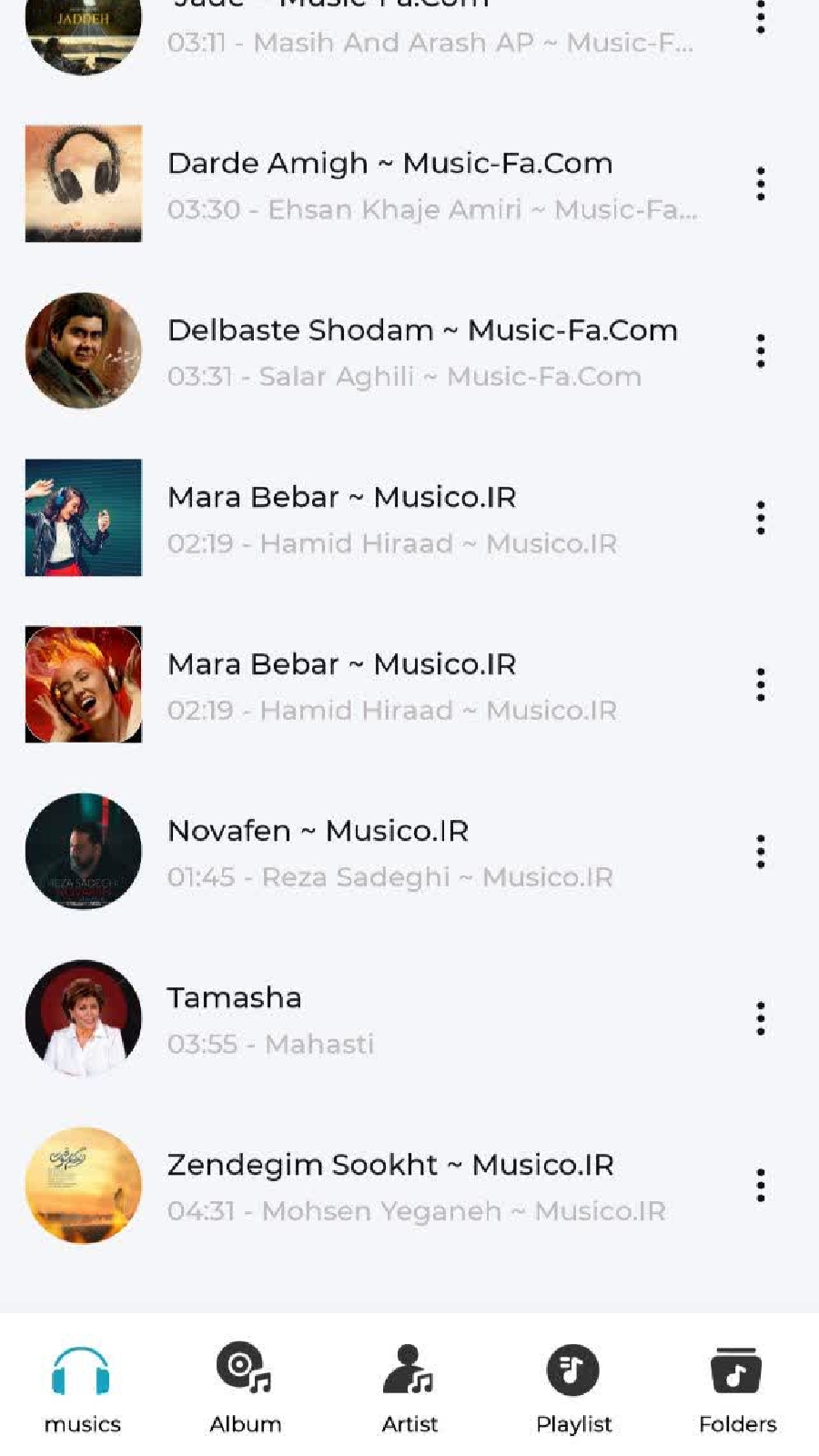Open the three-dot menu for Zendegim Sookht
The image size is (819, 1456).
click(x=761, y=1186)
